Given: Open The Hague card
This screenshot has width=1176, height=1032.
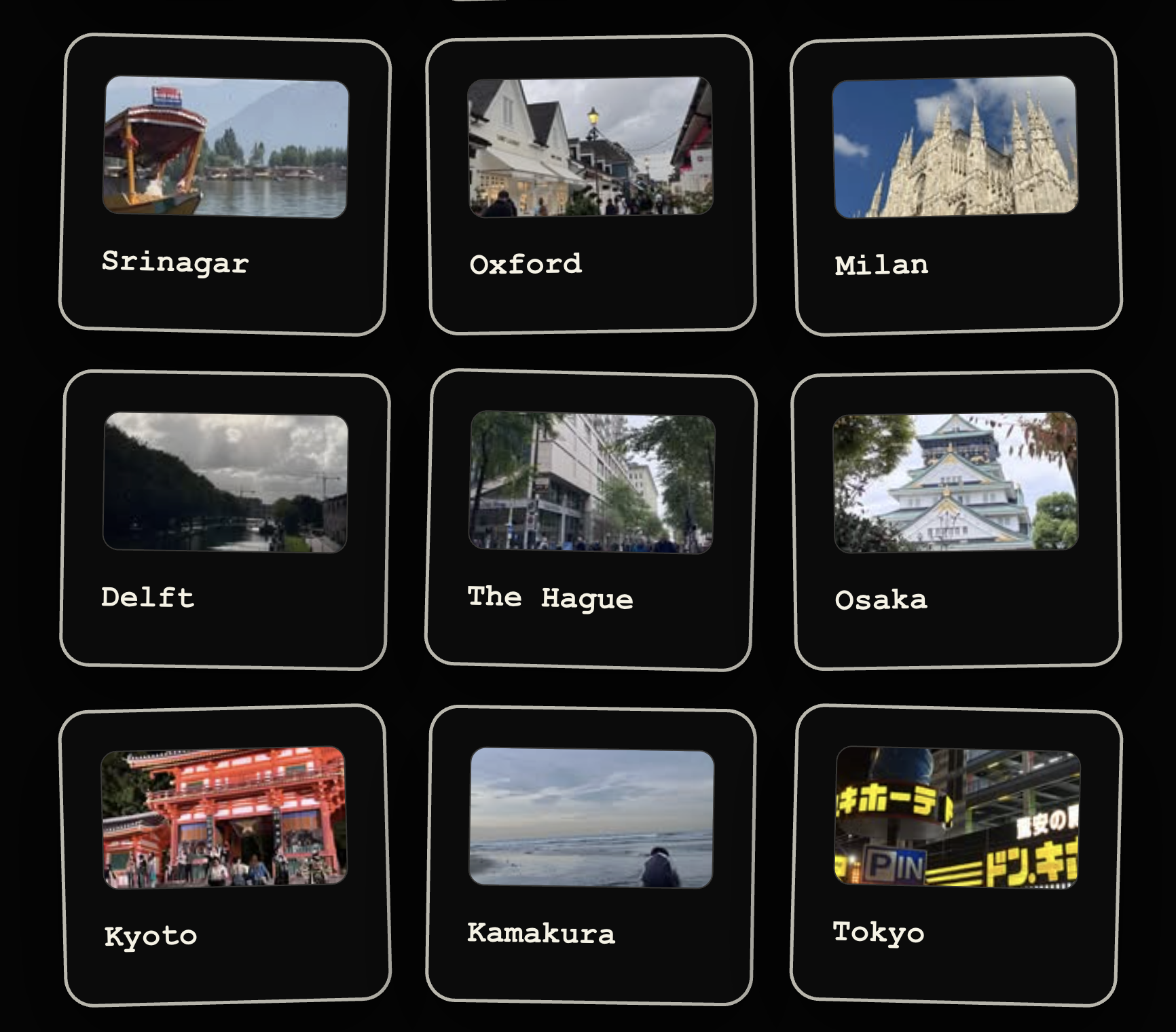Looking at the screenshot, I should point(591,519).
